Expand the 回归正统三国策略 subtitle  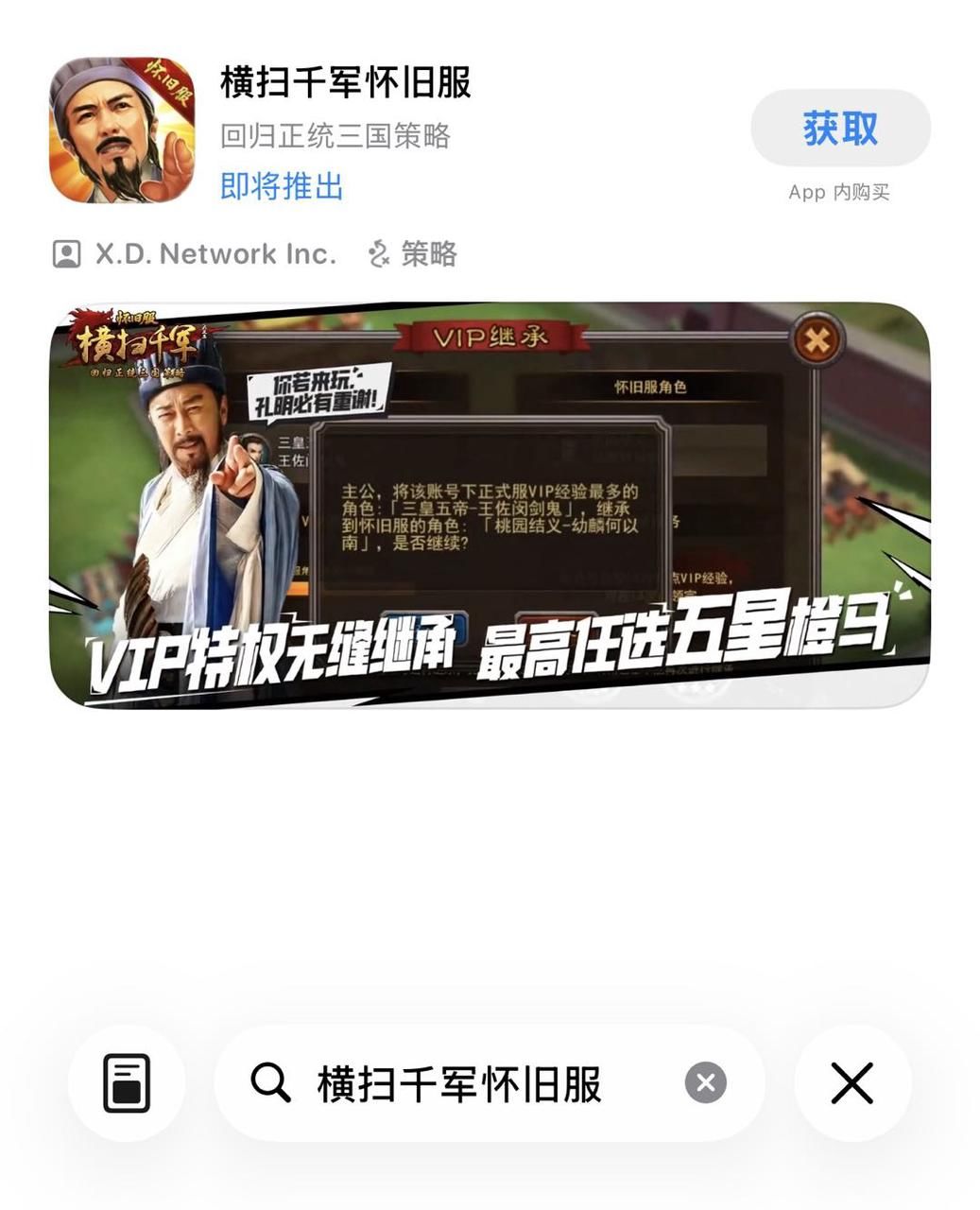335,136
